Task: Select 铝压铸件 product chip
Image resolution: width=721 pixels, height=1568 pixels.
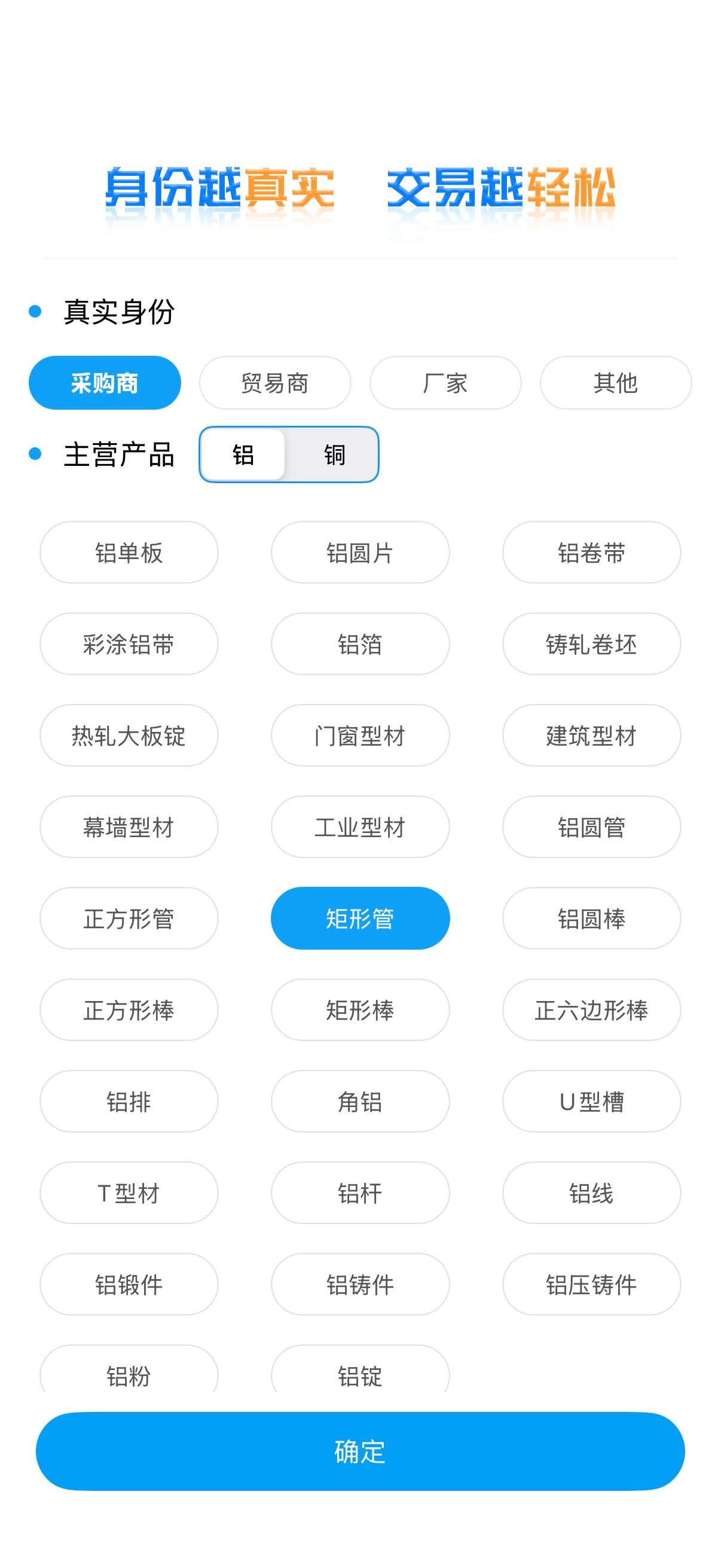Action: pos(591,1285)
